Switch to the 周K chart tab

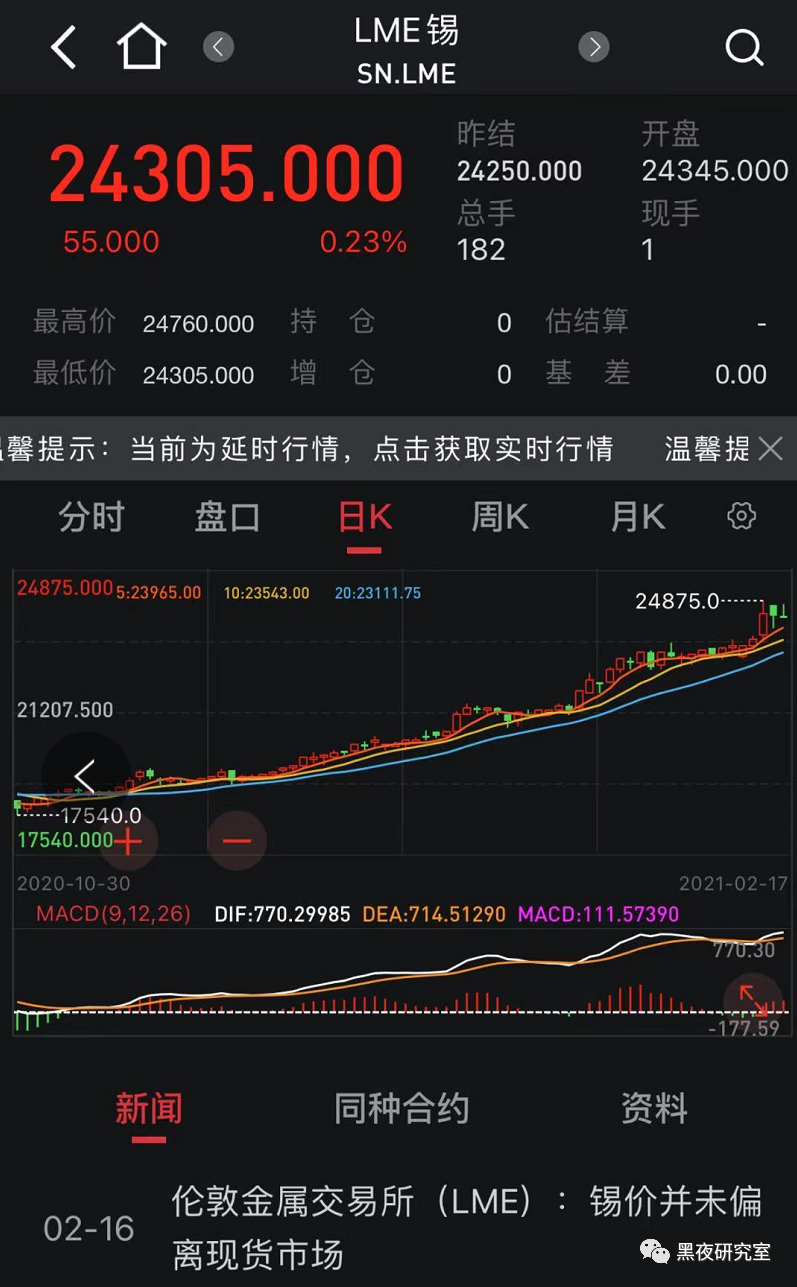[500, 517]
